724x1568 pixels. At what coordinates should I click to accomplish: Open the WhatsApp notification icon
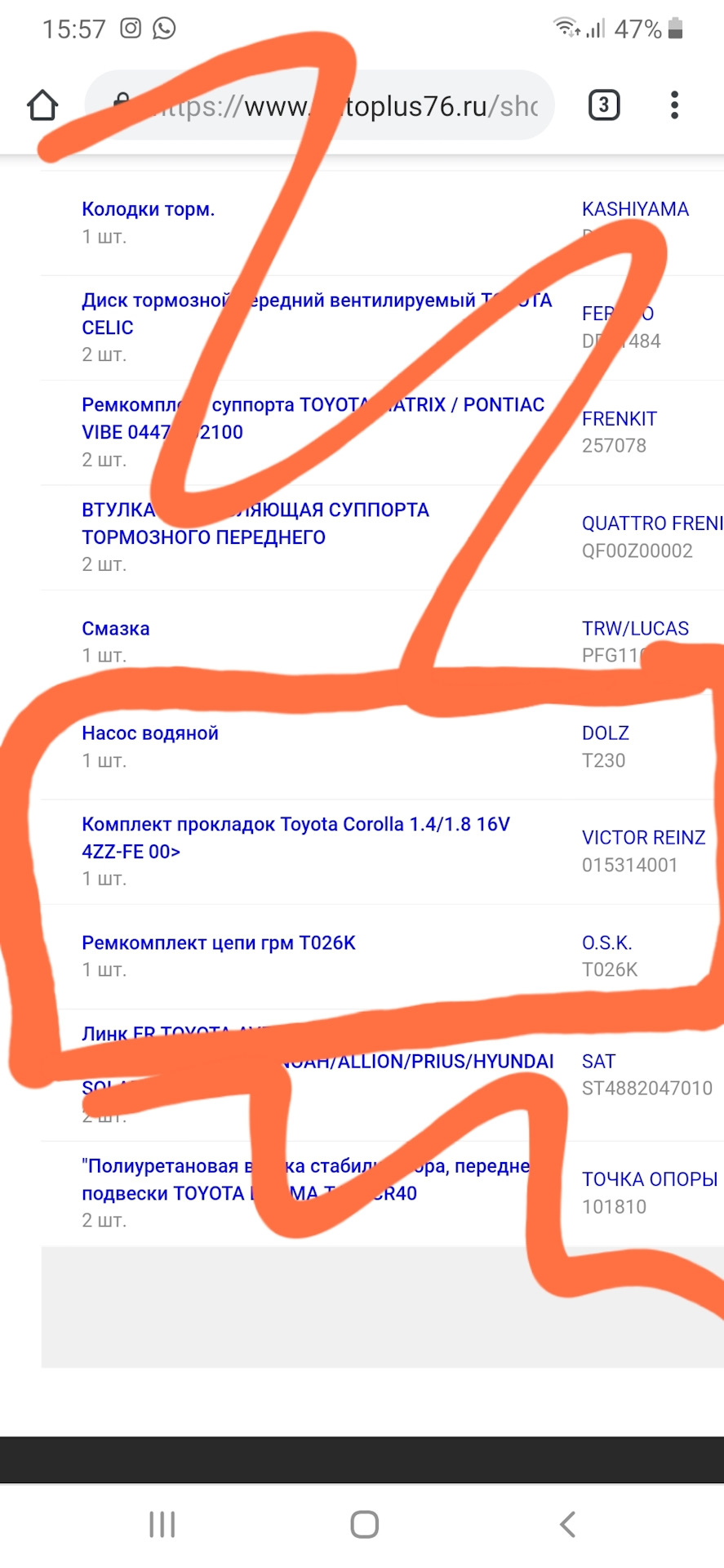click(165, 28)
